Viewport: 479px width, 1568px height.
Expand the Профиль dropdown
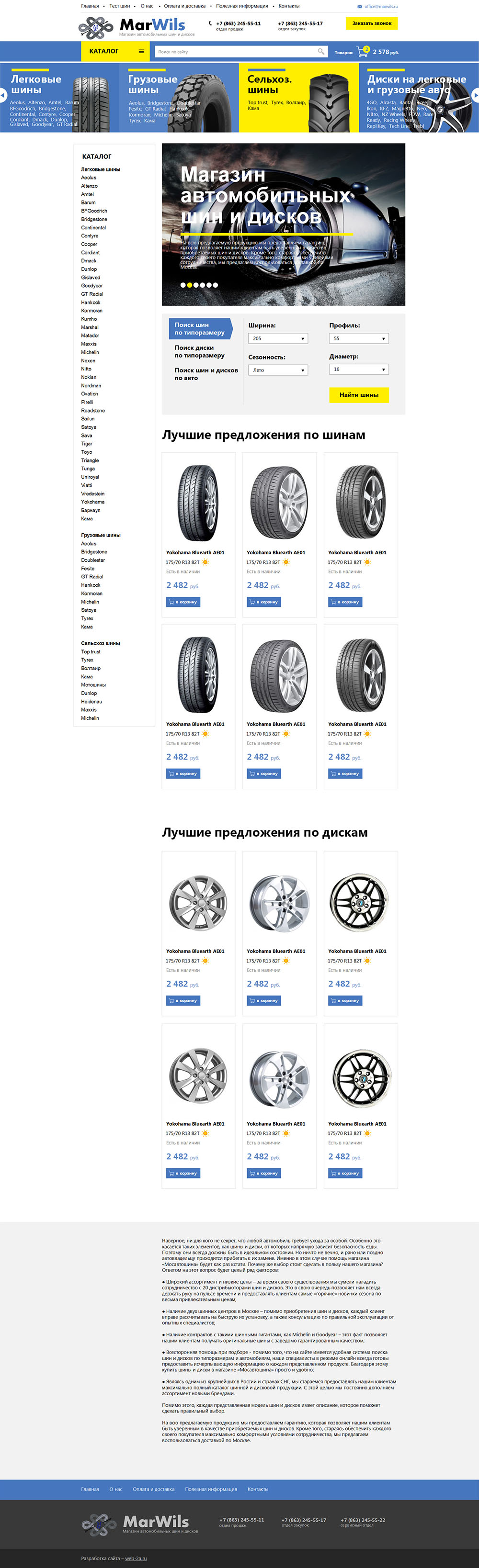coord(358,338)
